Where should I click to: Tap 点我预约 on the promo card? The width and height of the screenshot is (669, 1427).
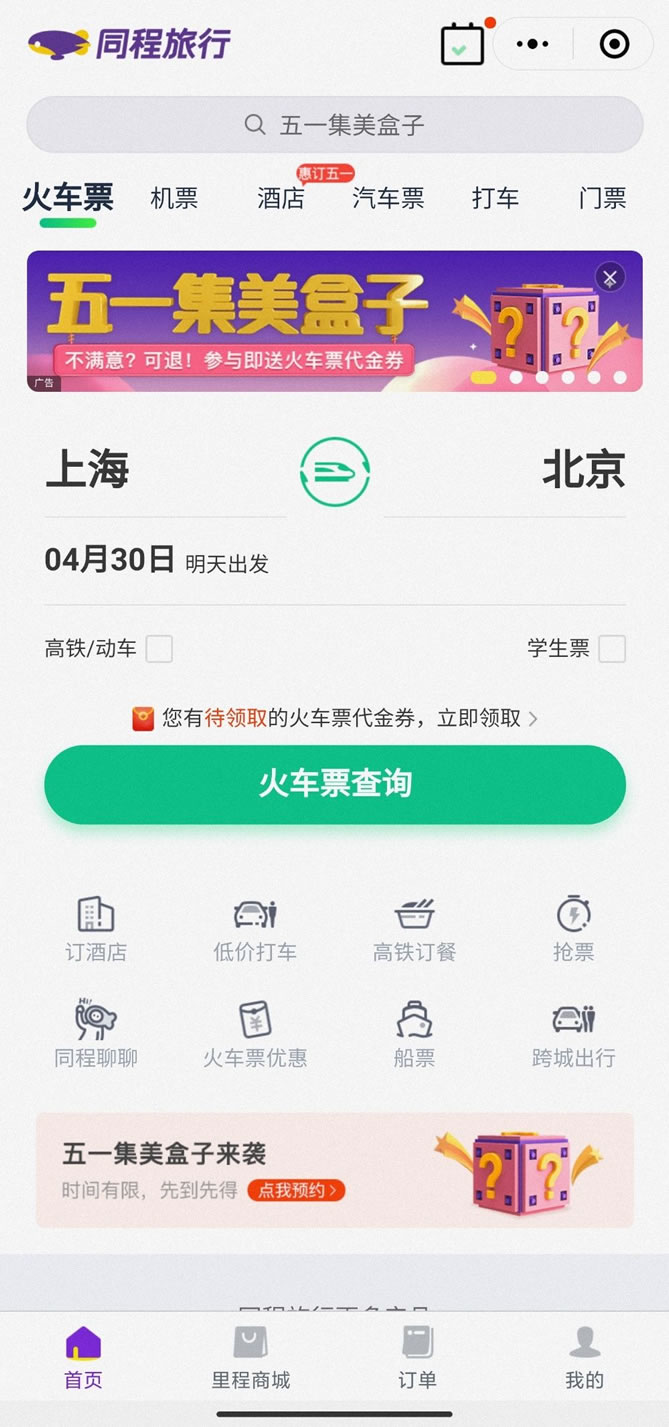click(x=296, y=1190)
